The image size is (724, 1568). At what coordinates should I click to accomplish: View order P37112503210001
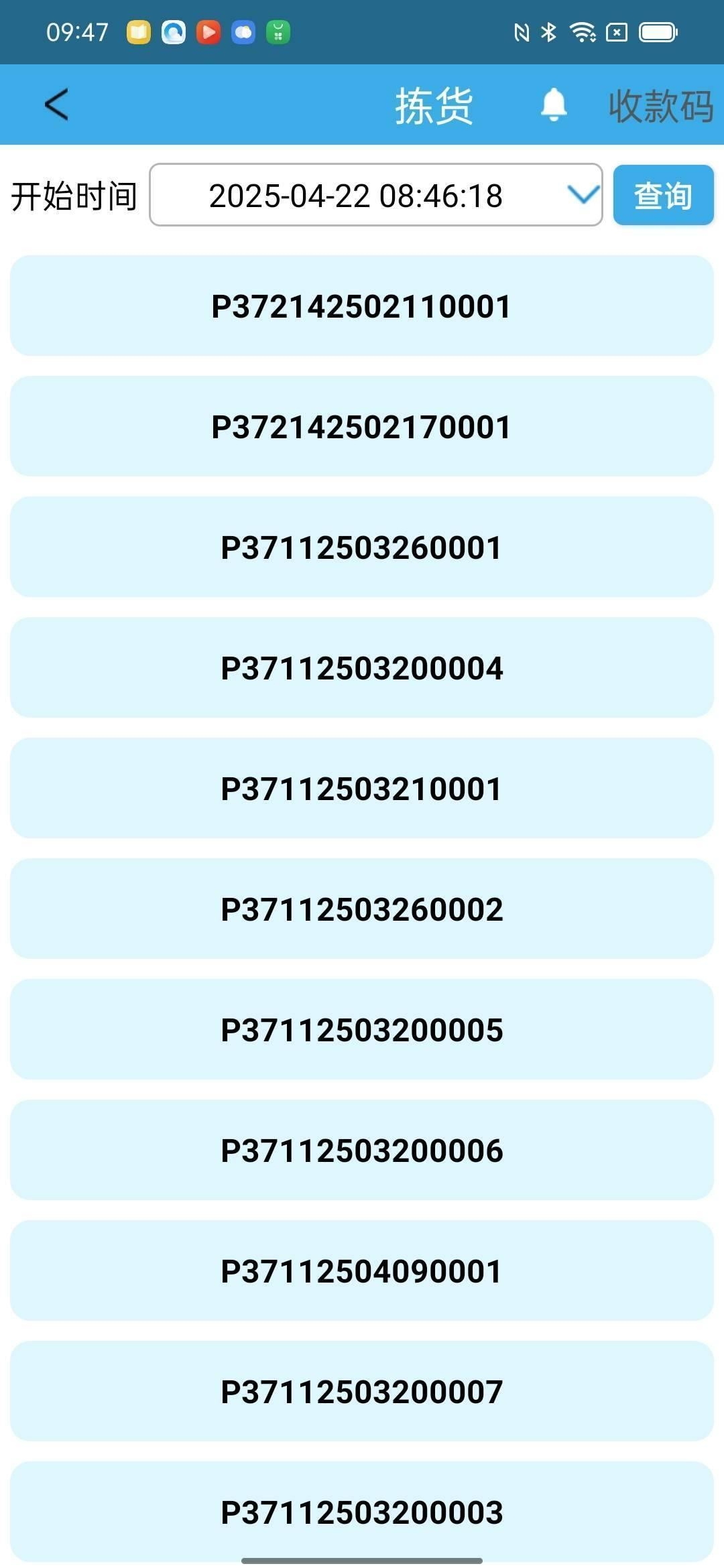(362, 788)
